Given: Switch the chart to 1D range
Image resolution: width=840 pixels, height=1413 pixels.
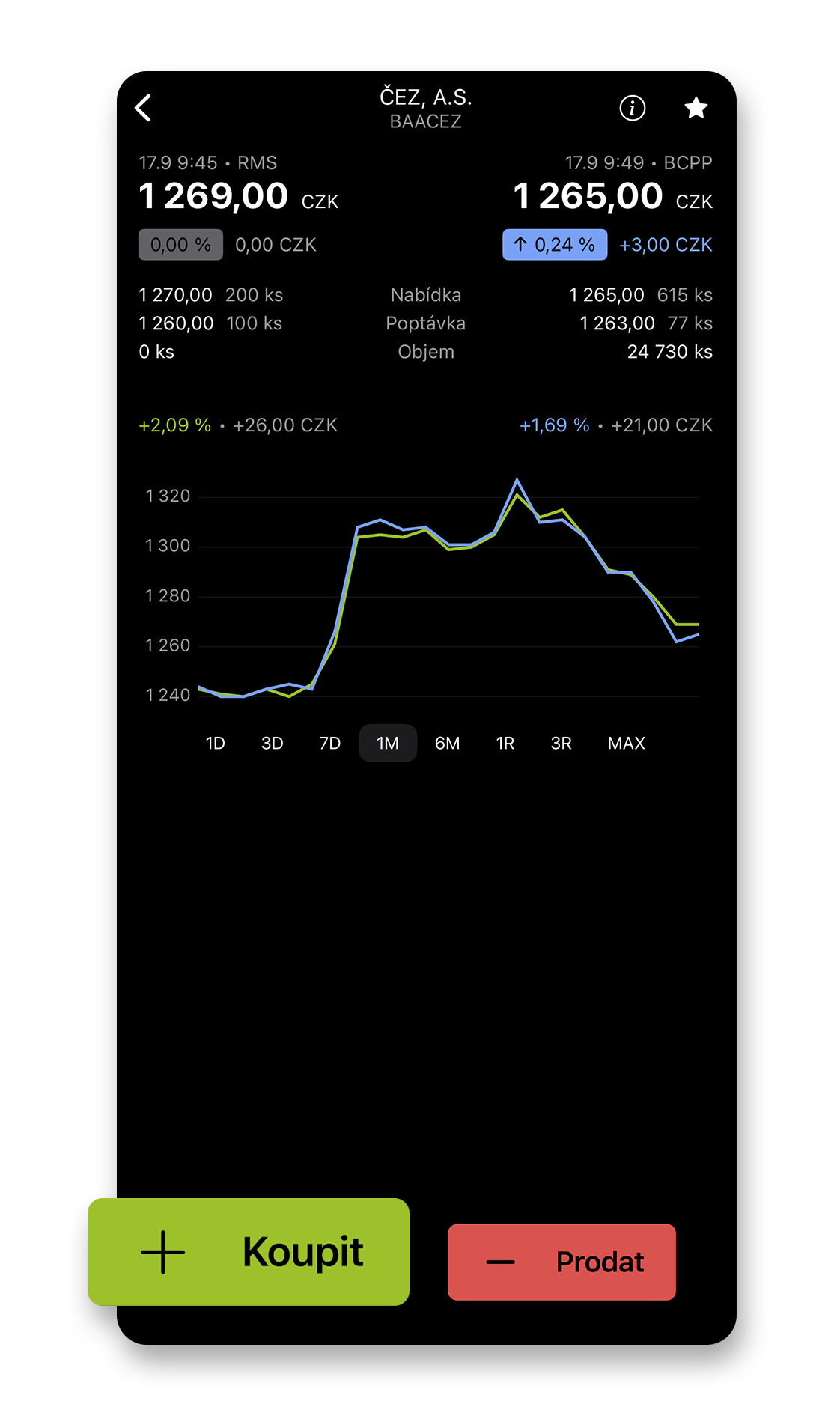Looking at the screenshot, I should [215, 743].
